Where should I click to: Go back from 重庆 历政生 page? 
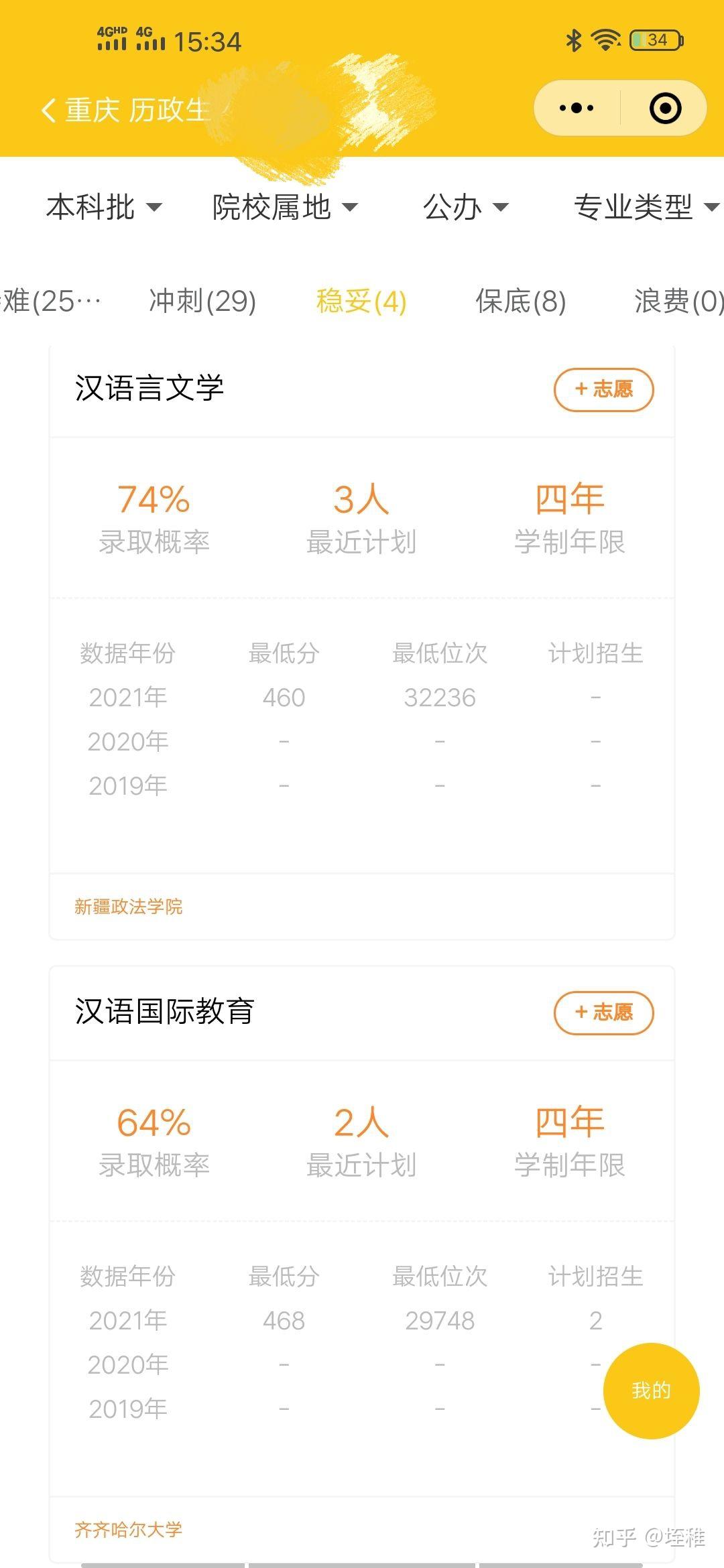(x=48, y=110)
